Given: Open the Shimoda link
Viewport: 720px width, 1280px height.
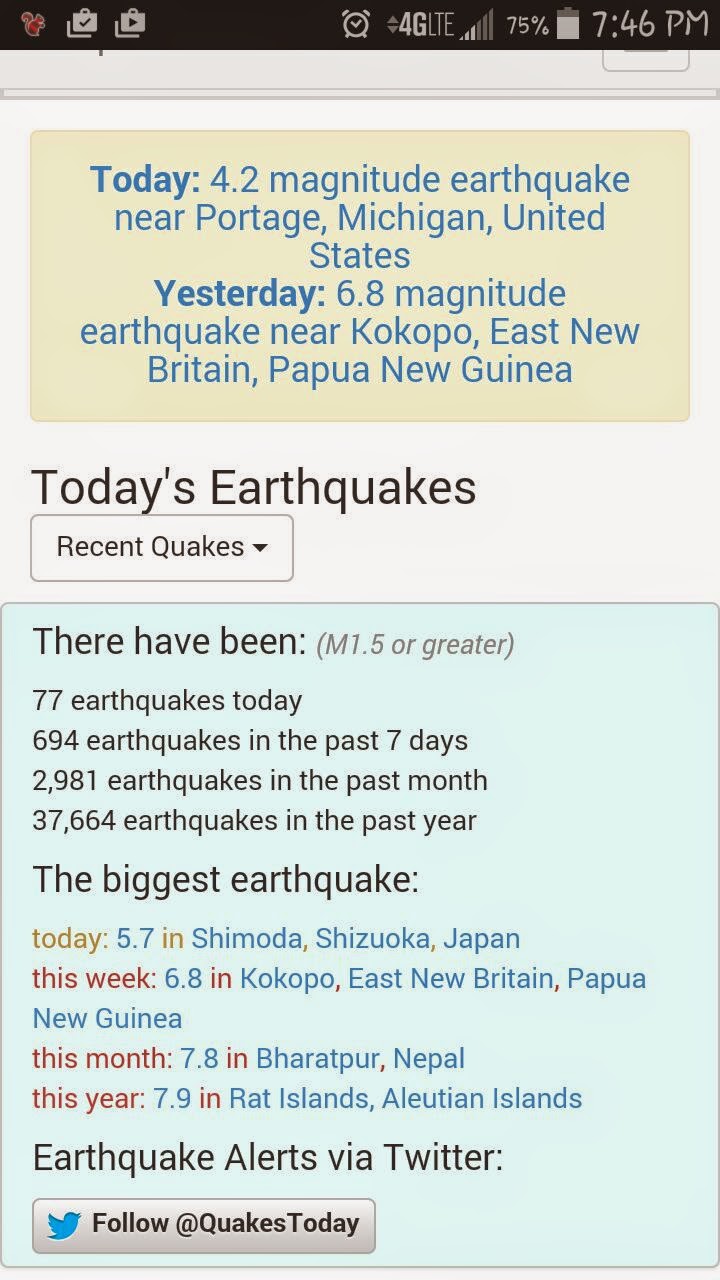Looking at the screenshot, I should [246, 939].
